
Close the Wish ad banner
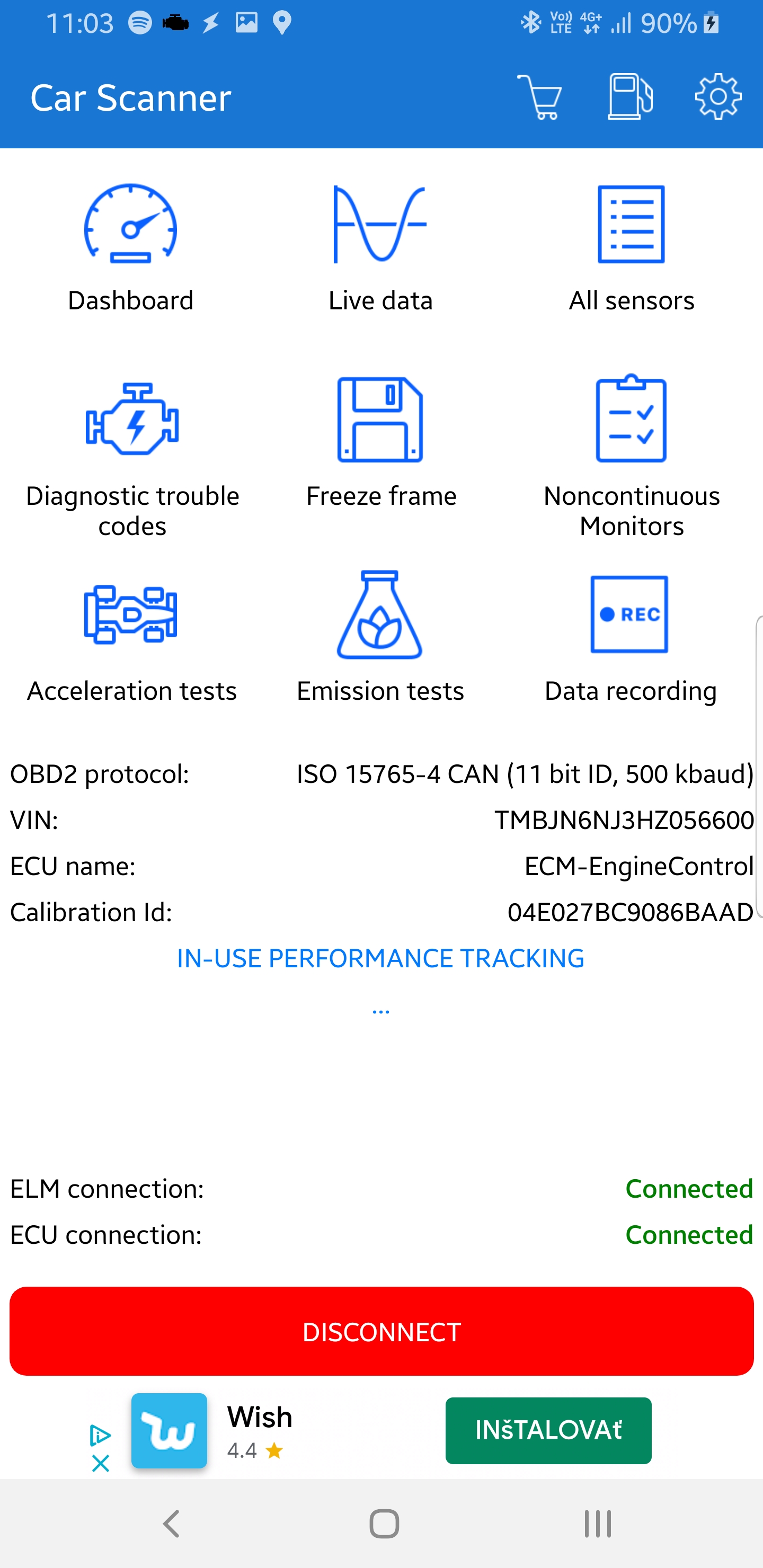click(101, 1463)
